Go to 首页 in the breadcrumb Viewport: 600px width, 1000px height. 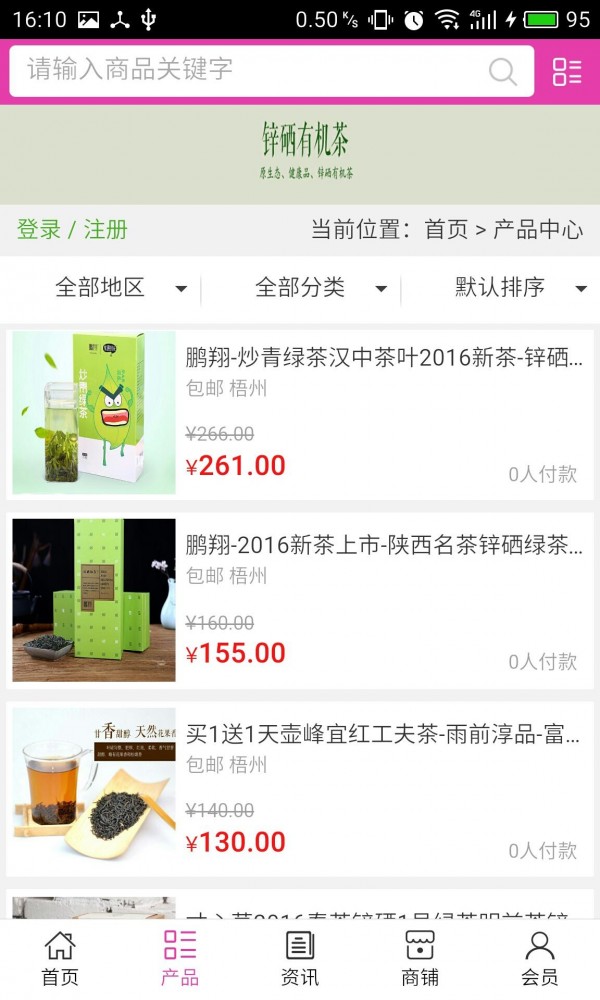coord(446,229)
